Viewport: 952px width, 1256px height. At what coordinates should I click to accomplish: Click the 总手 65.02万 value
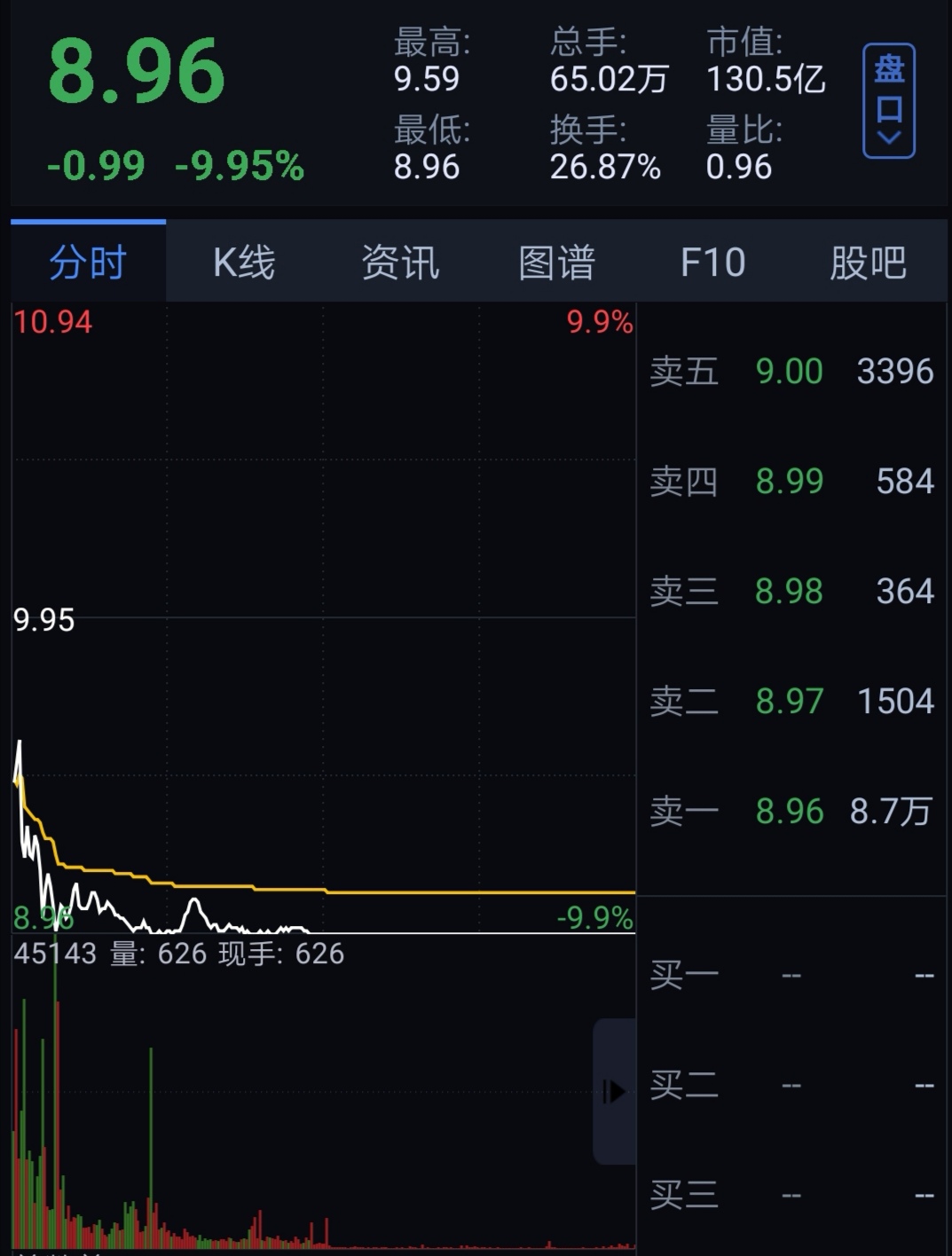coord(612,81)
